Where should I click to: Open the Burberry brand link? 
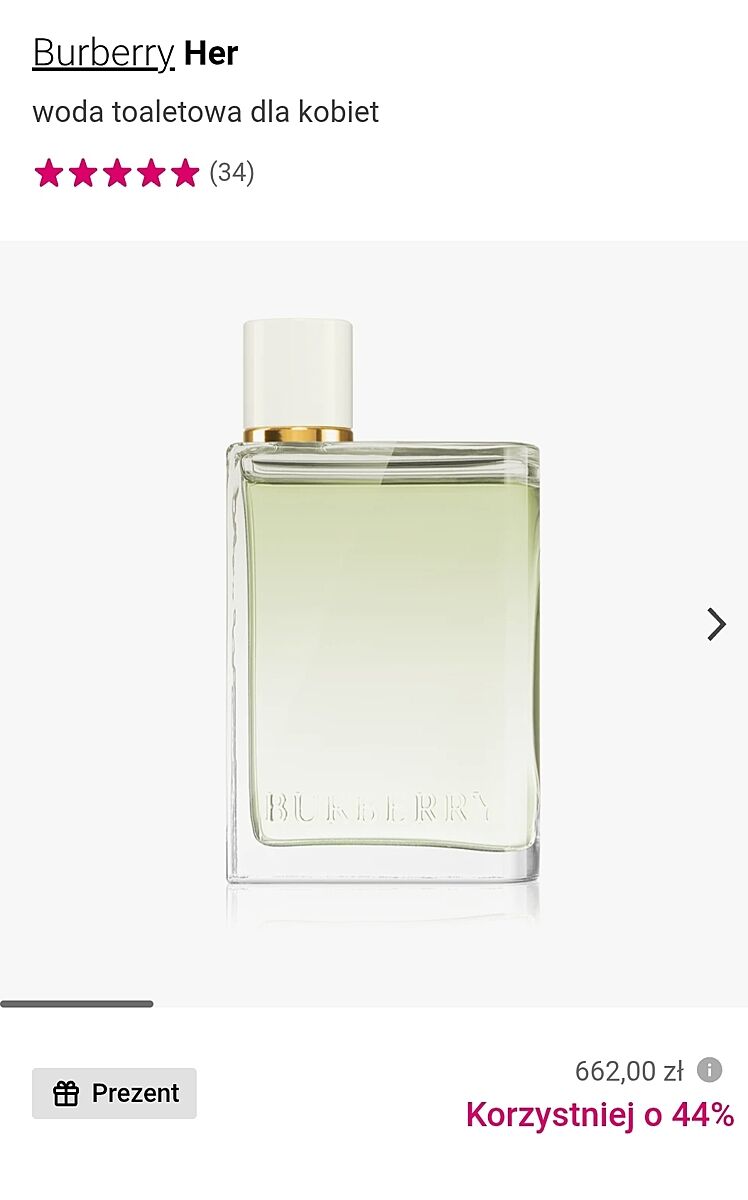(x=103, y=53)
